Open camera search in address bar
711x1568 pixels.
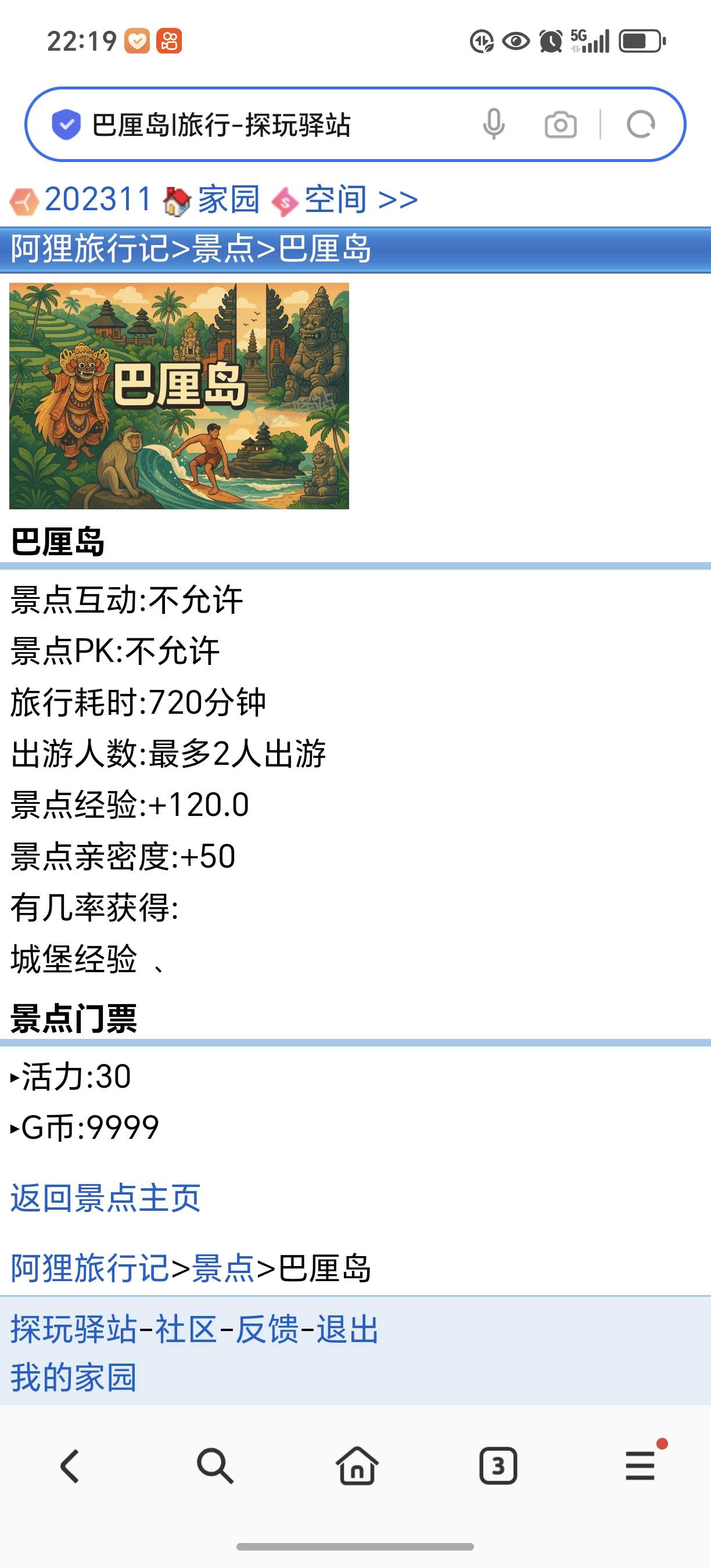click(560, 125)
